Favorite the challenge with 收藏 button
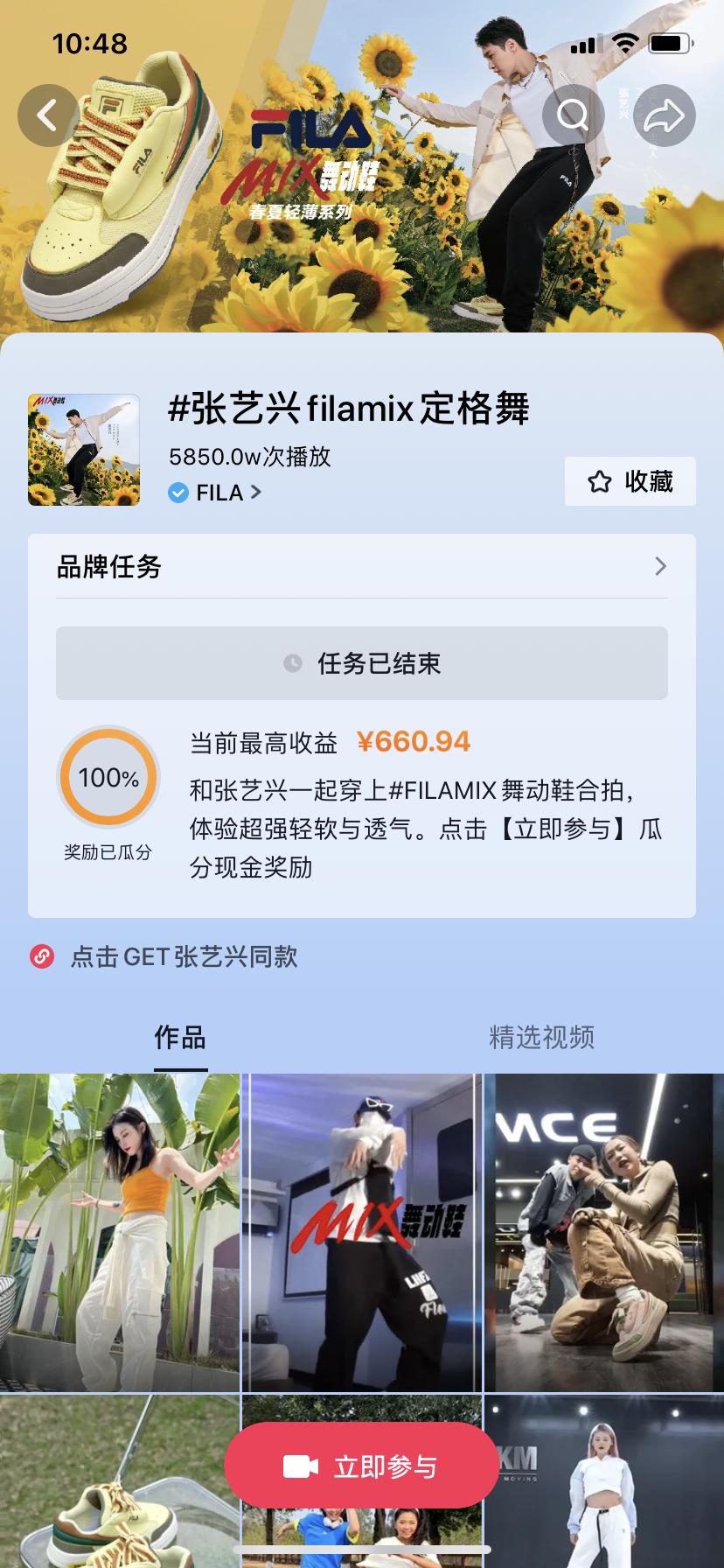This screenshot has height=1568, width=724. pyautogui.click(x=630, y=481)
